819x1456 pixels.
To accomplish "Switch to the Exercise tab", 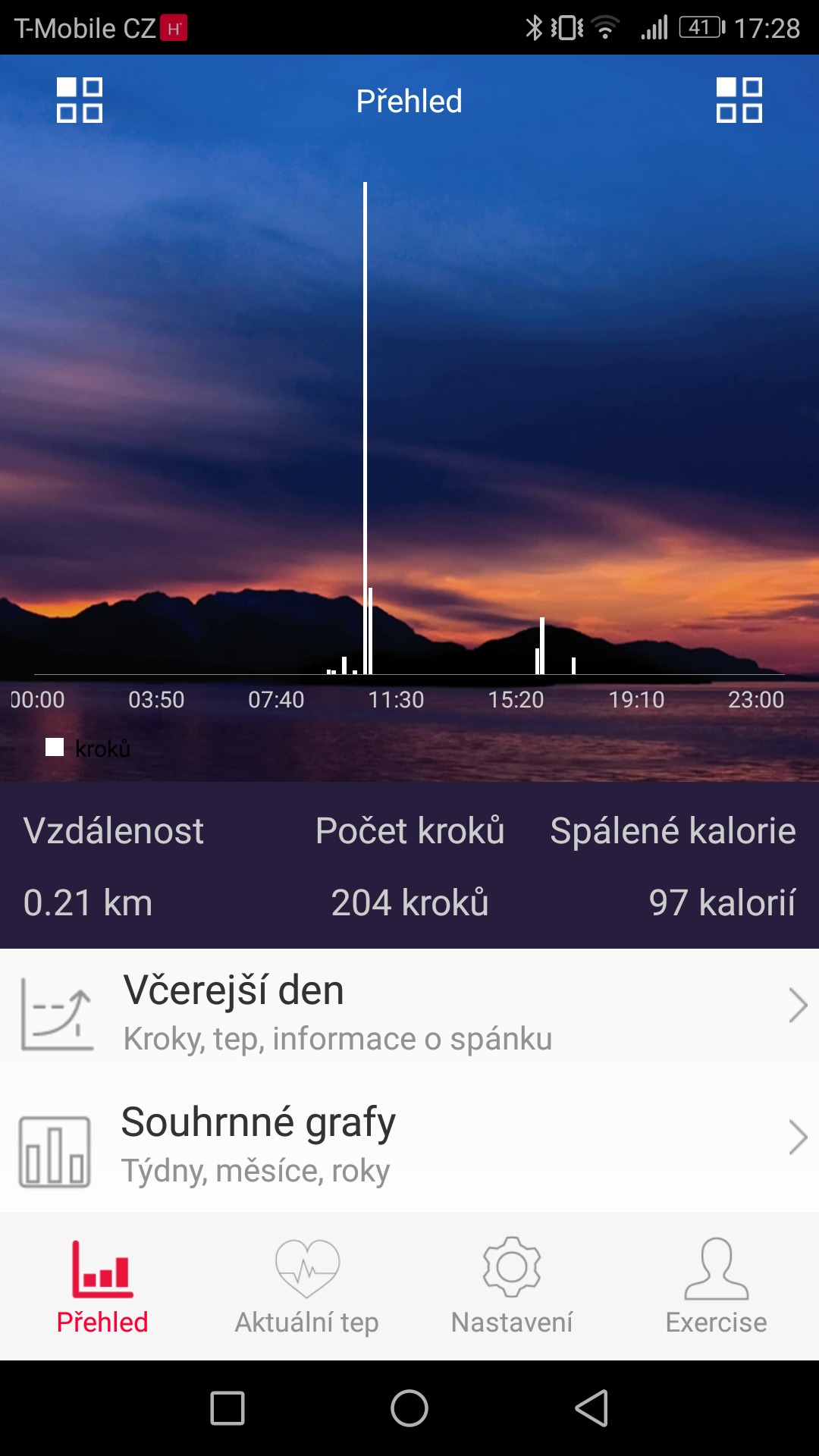I will click(717, 1287).
